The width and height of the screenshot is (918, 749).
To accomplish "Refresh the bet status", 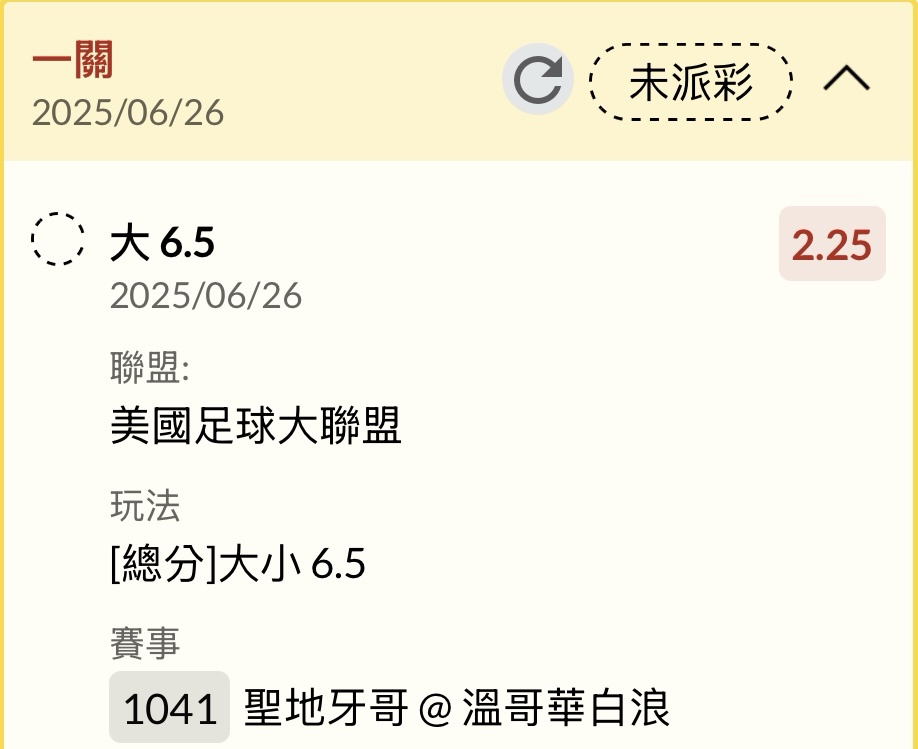I will point(538,81).
